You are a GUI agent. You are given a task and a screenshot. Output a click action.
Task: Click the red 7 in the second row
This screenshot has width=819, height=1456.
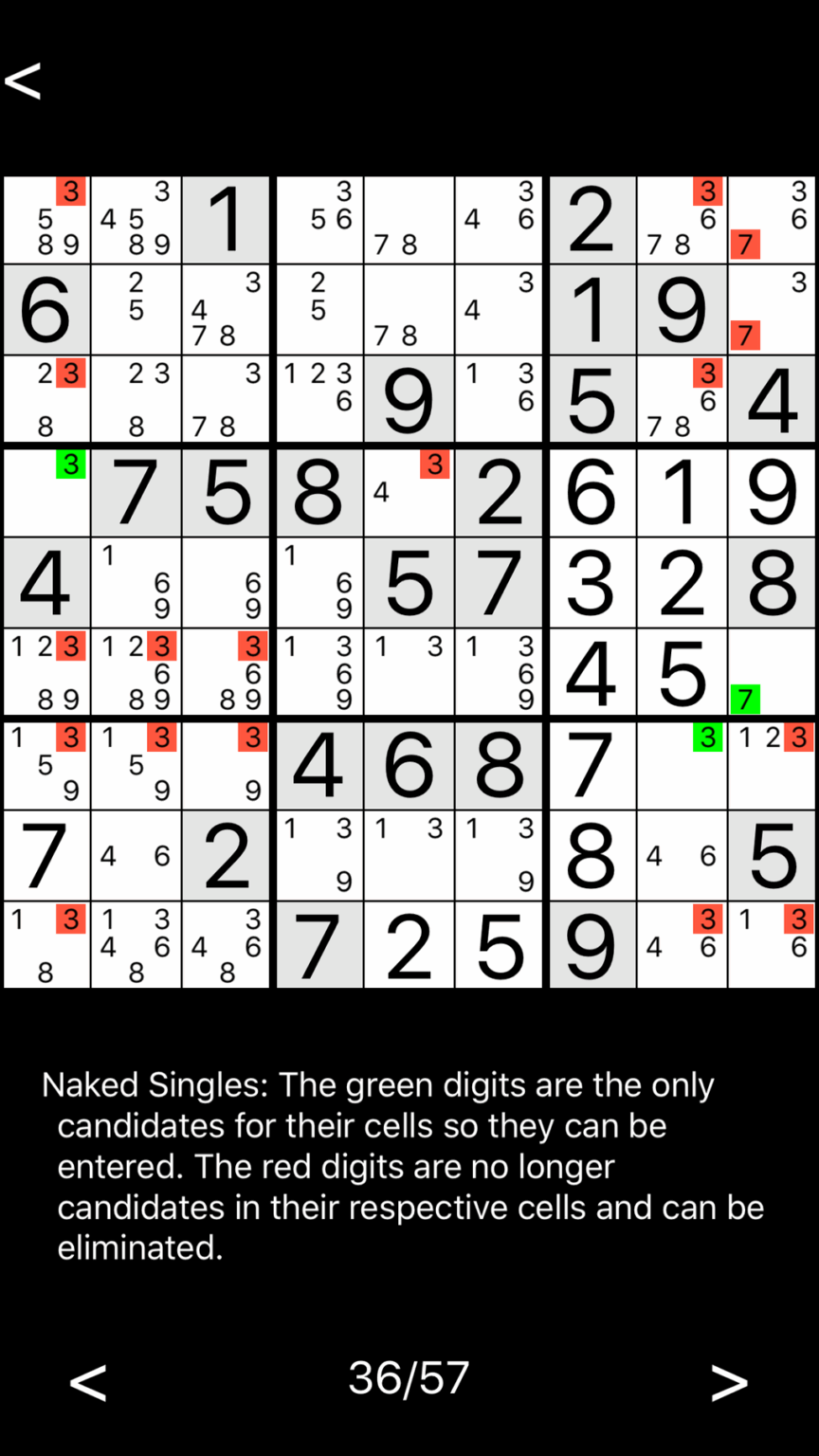point(745,335)
